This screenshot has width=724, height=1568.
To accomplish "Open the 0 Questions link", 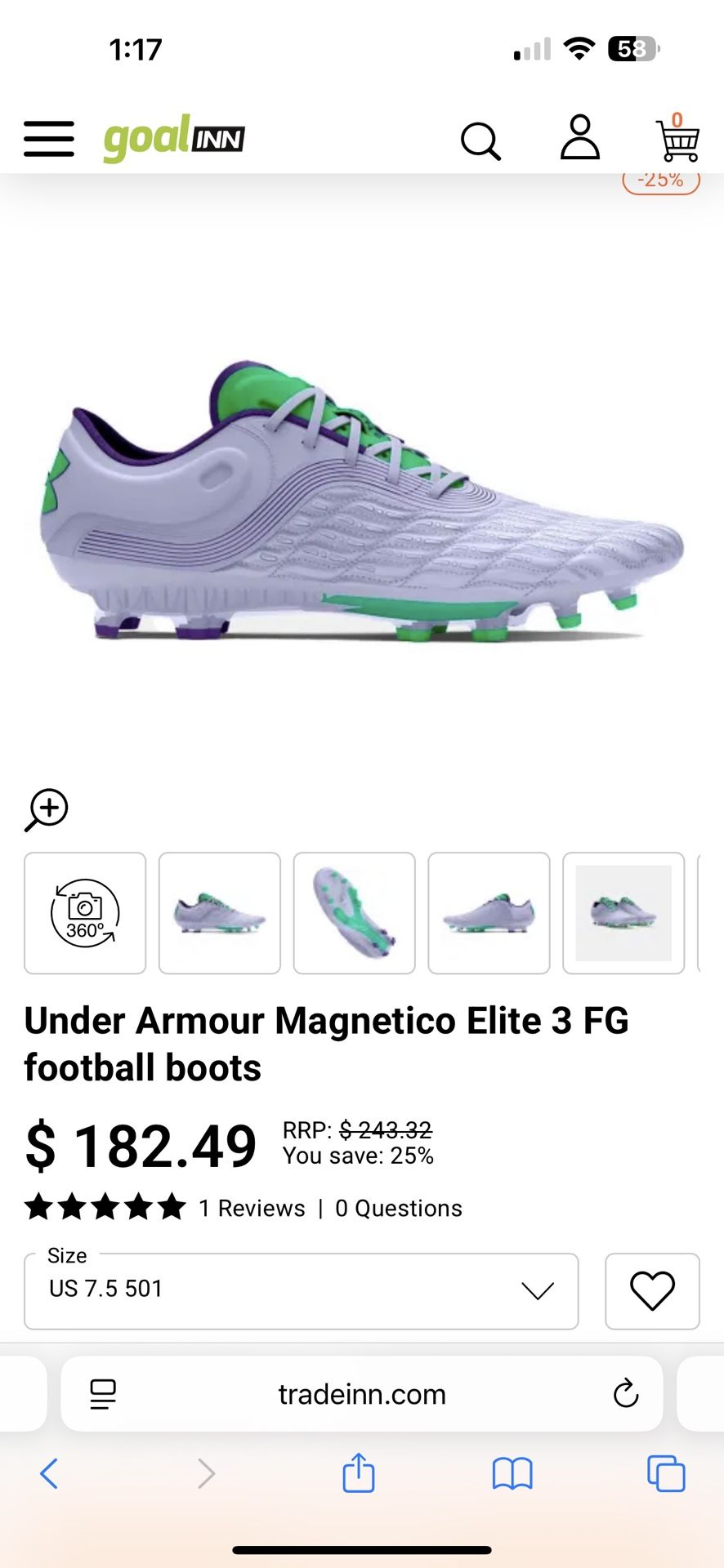I will point(399,1208).
